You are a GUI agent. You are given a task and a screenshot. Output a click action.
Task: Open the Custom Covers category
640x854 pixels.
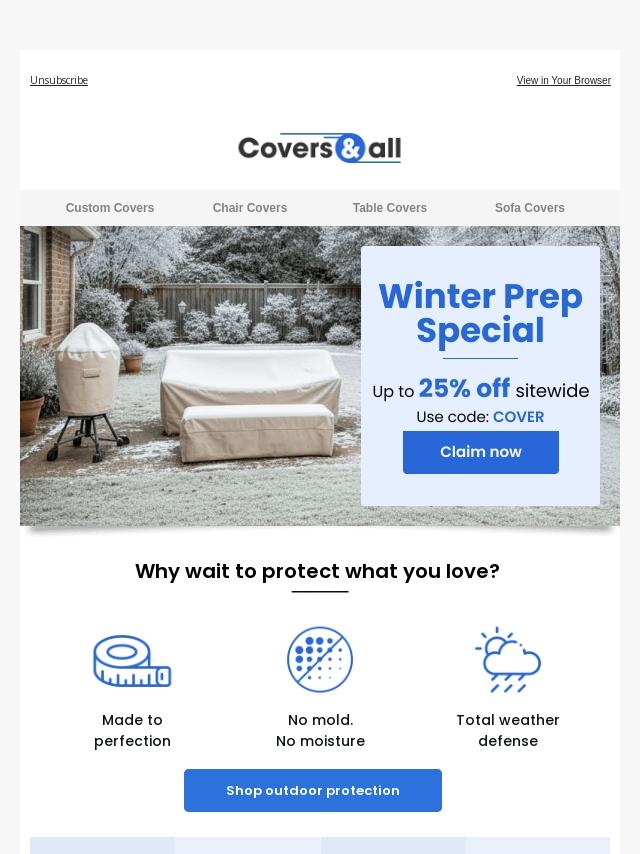tap(109, 208)
